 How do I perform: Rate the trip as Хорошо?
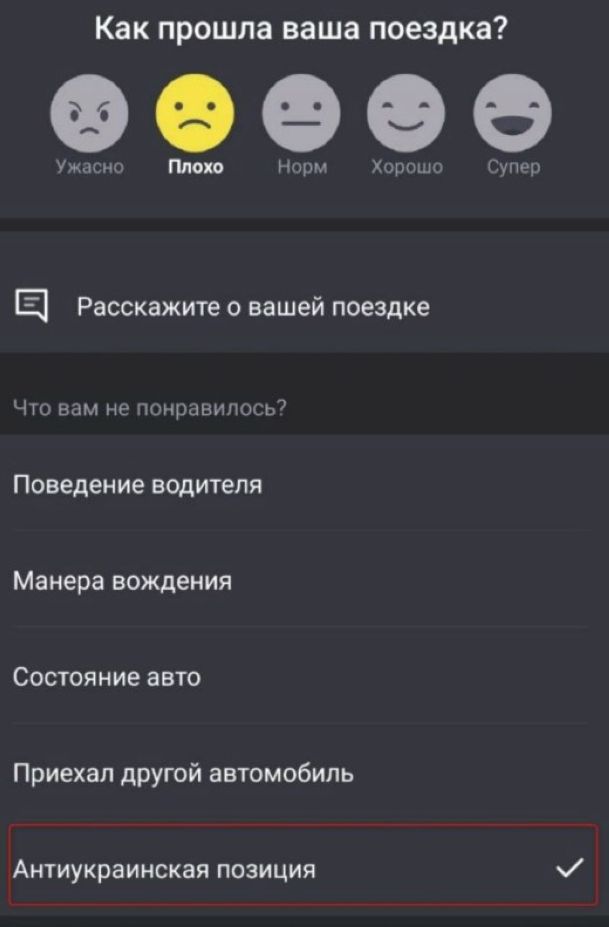[x=407, y=114]
